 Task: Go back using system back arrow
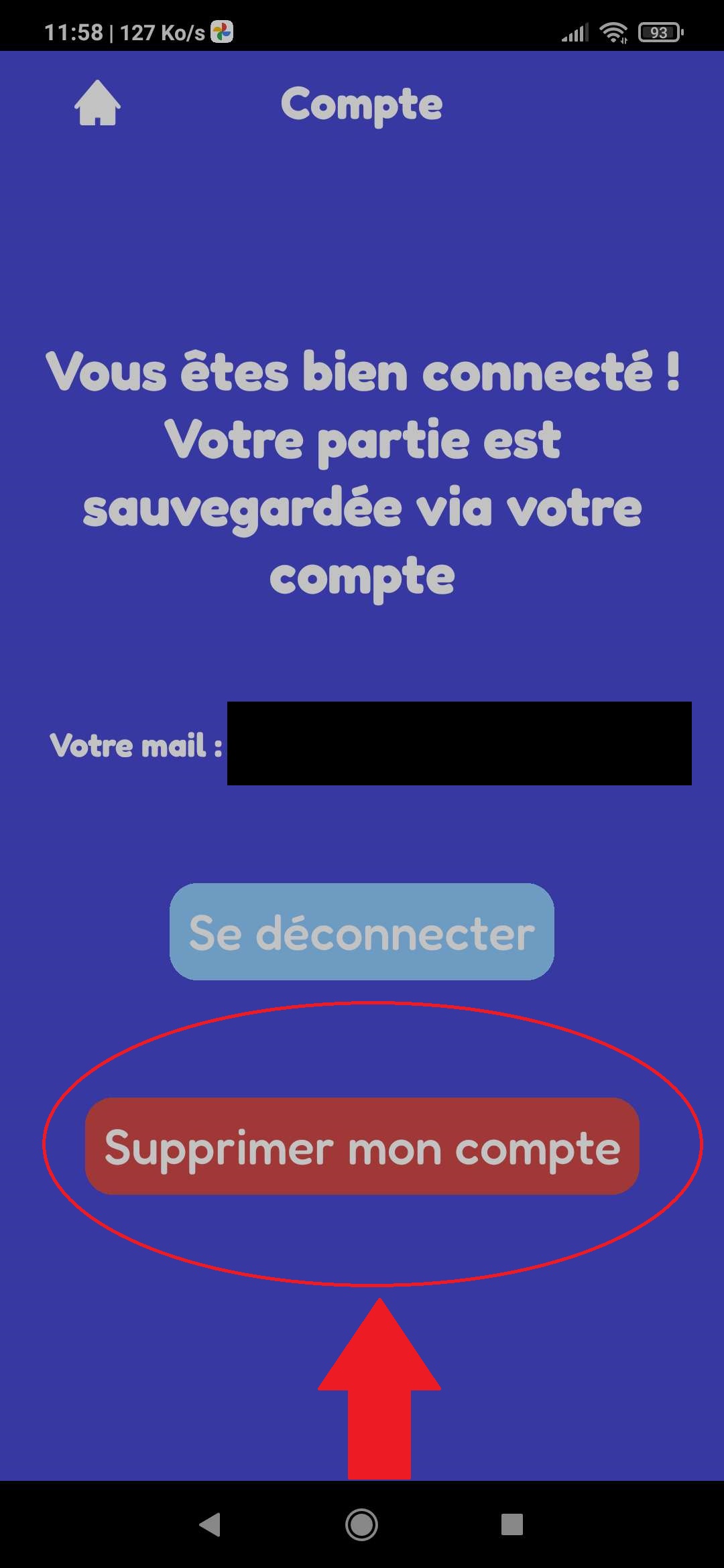[210, 1524]
